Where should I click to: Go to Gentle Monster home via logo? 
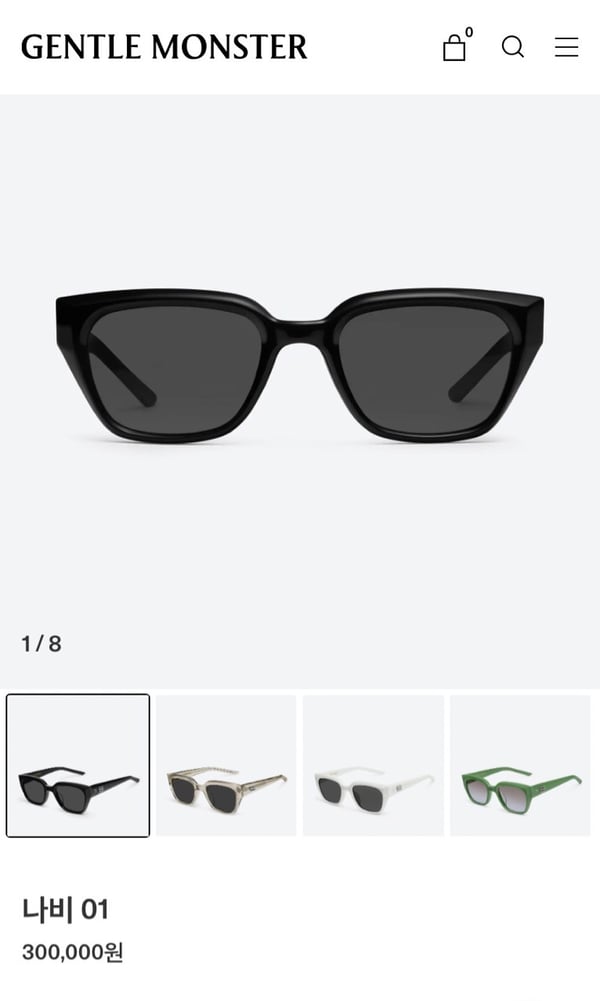tap(164, 47)
